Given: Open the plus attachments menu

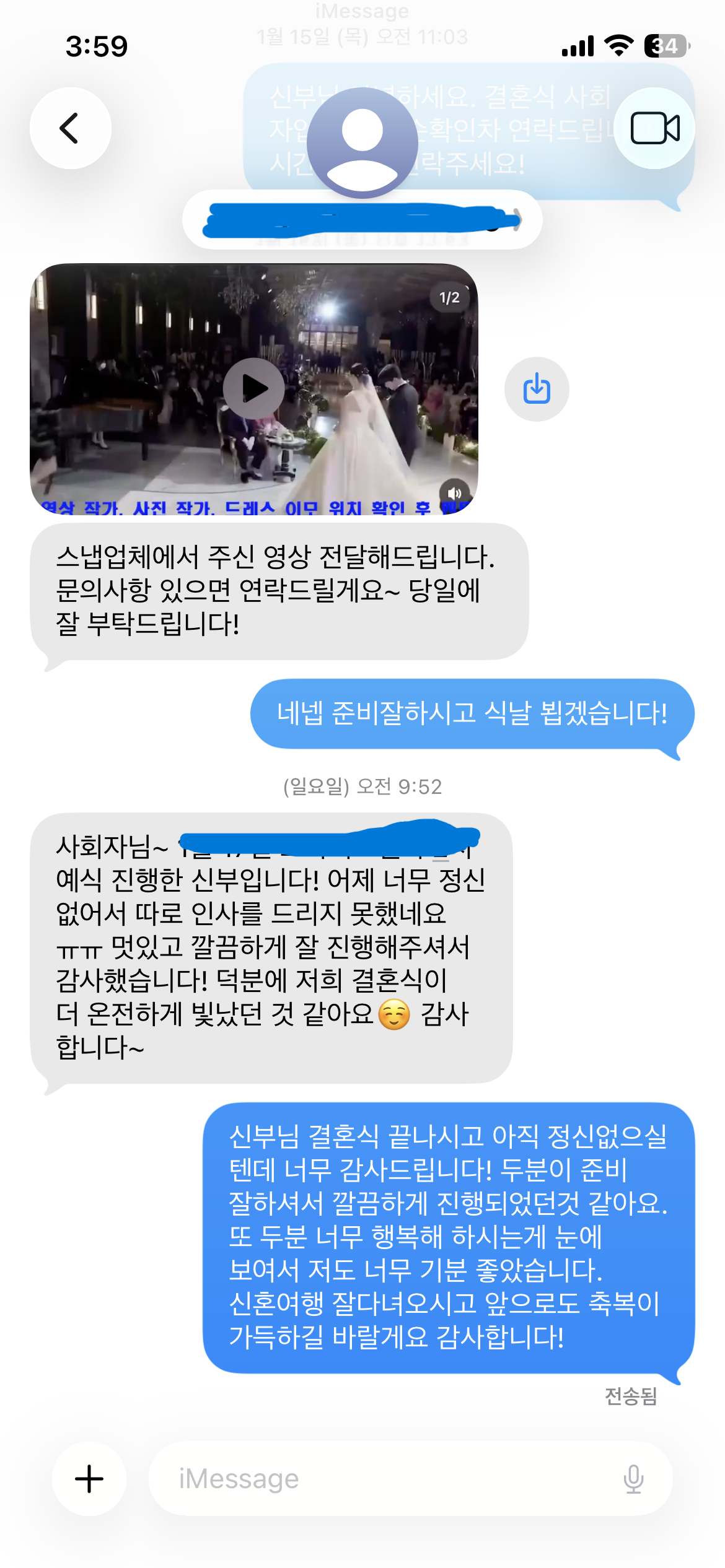Looking at the screenshot, I should click(89, 1479).
